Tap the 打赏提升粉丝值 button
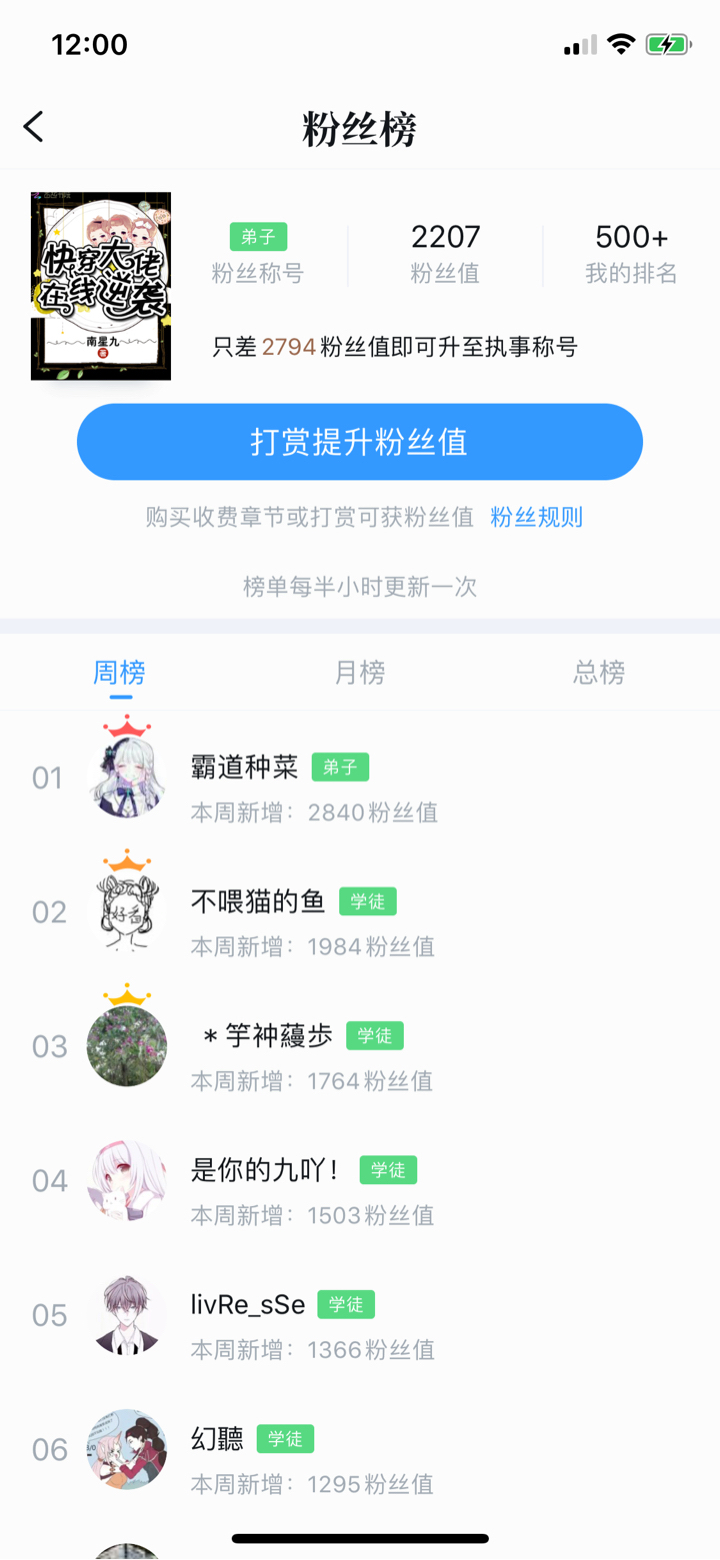Image resolution: width=720 pixels, height=1560 pixels. [360, 442]
